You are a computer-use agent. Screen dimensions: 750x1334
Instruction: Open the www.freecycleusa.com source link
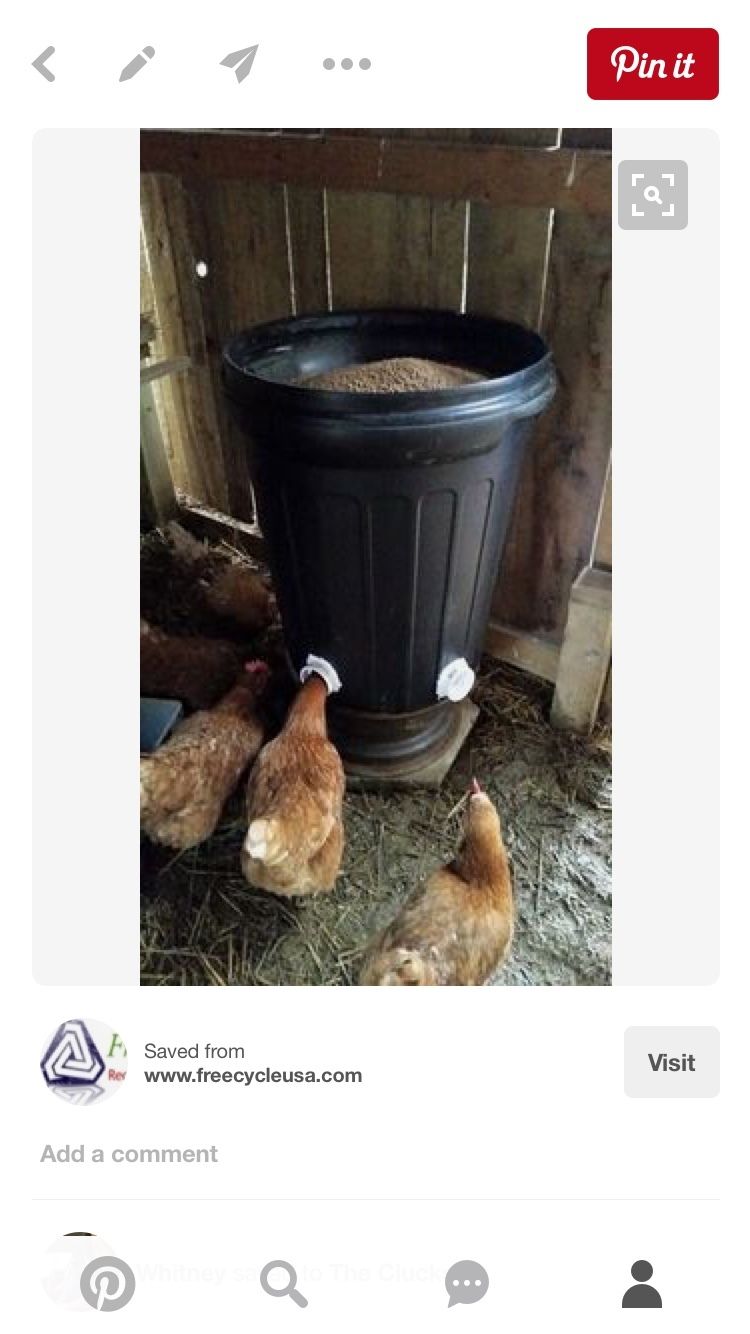point(253,1076)
